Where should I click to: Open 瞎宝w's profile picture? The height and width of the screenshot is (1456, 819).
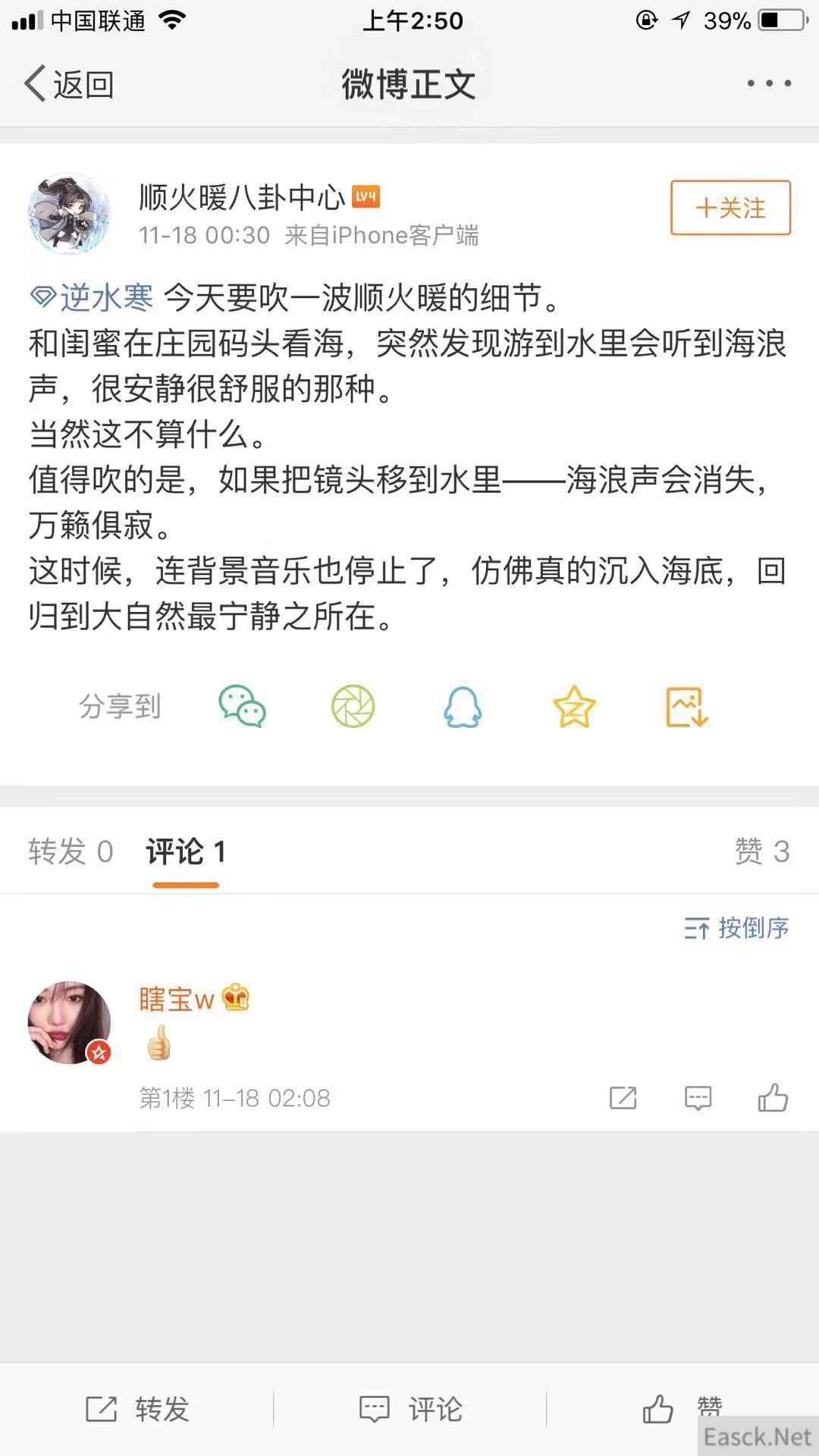pyautogui.click(x=68, y=1022)
